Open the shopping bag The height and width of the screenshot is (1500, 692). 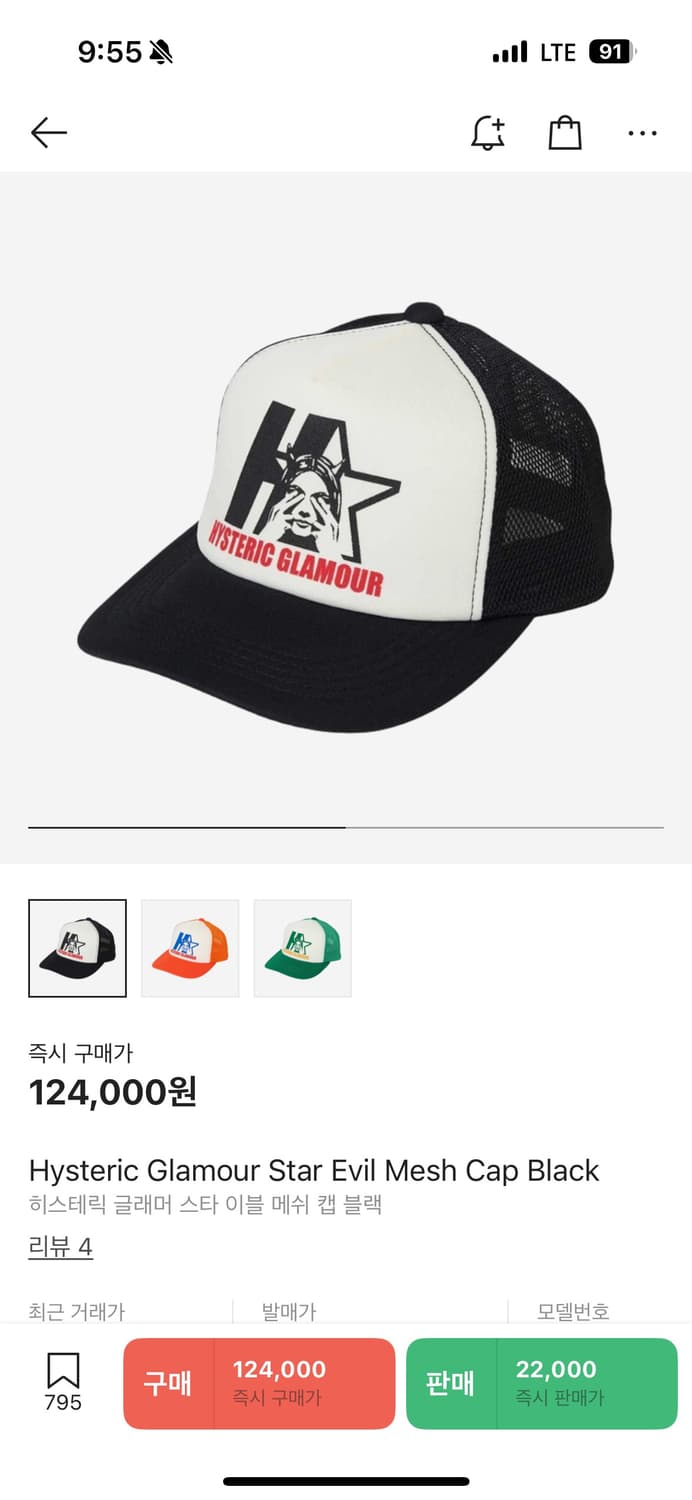[x=565, y=133]
